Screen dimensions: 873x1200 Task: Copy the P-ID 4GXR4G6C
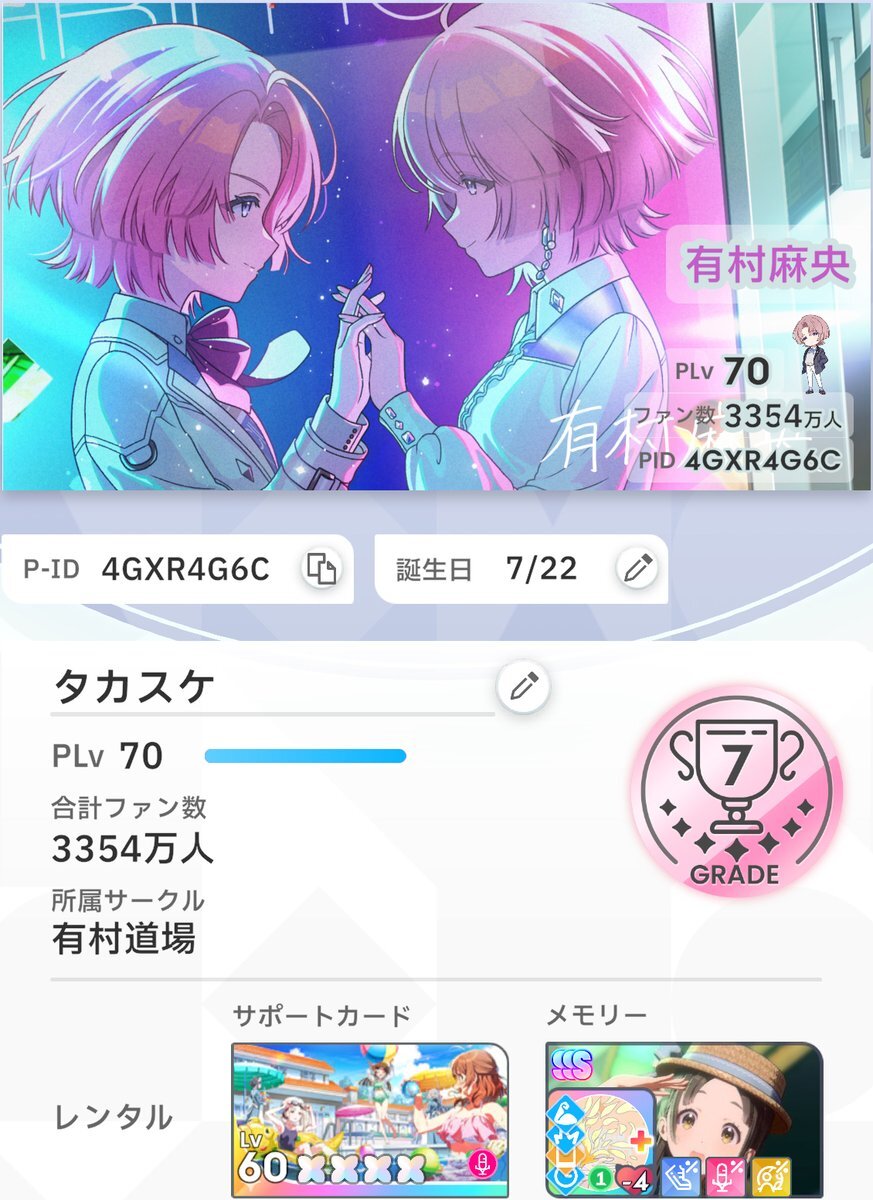pyautogui.click(x=321, y=569)
